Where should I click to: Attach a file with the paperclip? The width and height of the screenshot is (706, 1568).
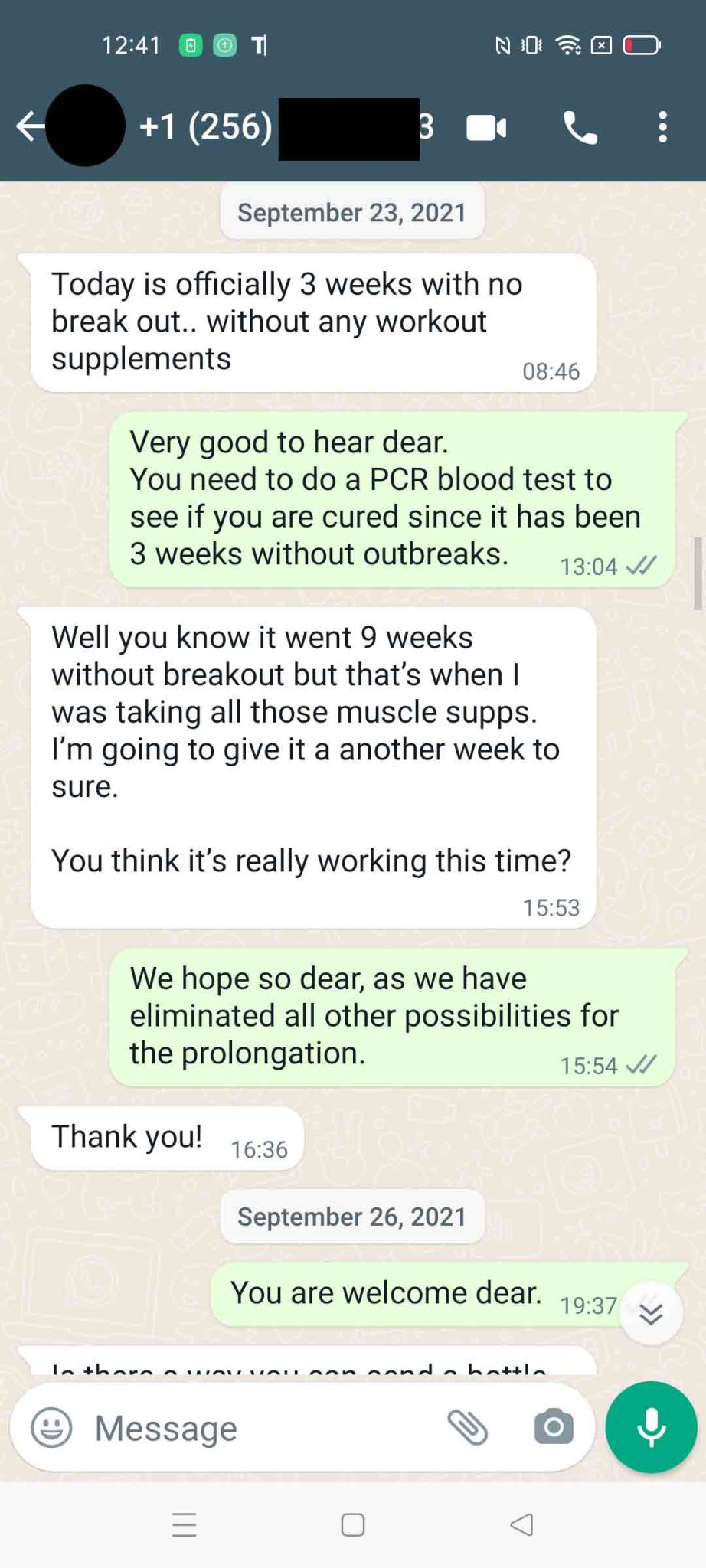click(x=467, y=1427)
